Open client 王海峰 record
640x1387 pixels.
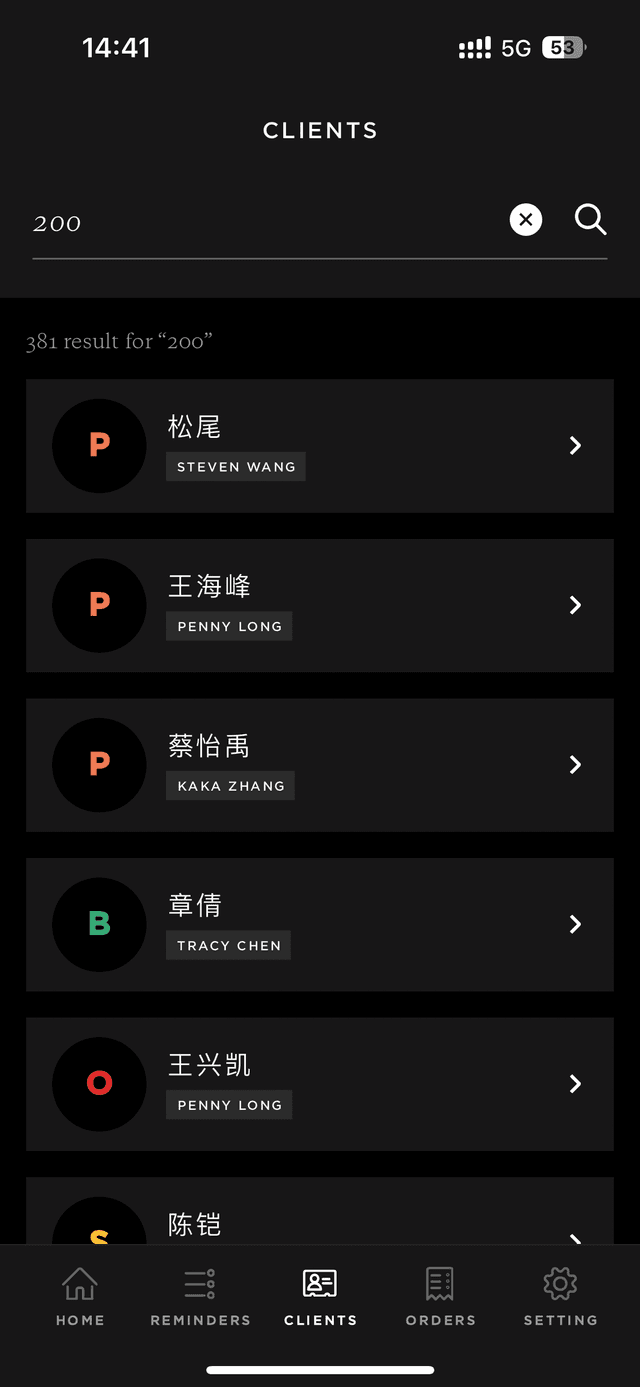320,605
